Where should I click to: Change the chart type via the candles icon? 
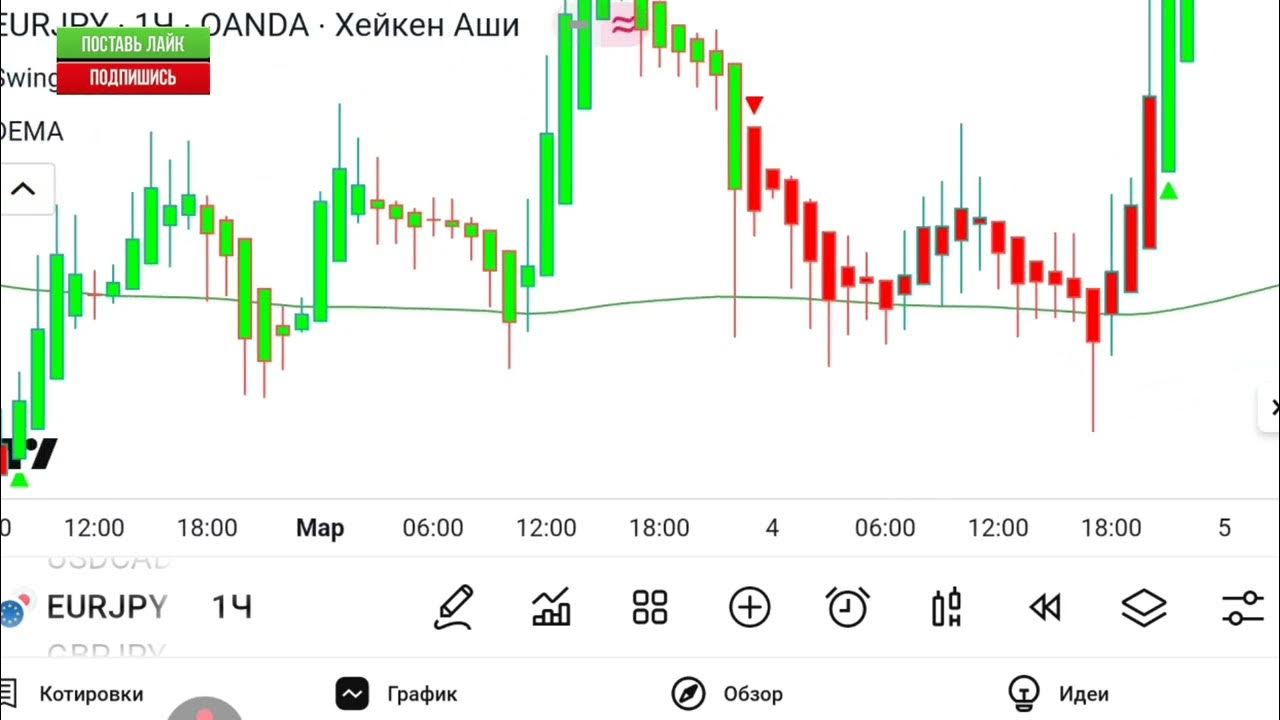946,607
